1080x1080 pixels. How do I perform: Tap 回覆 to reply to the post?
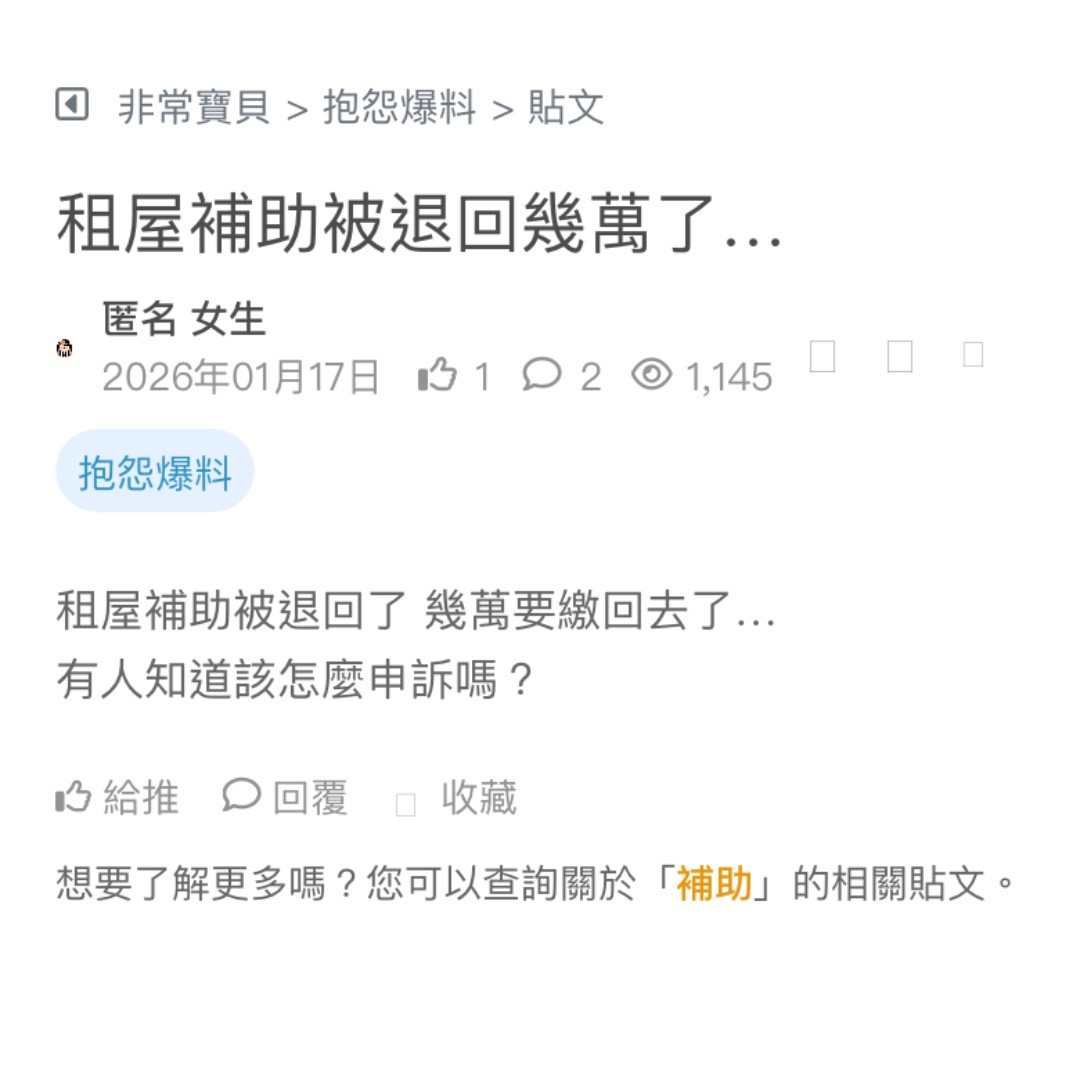286,798
